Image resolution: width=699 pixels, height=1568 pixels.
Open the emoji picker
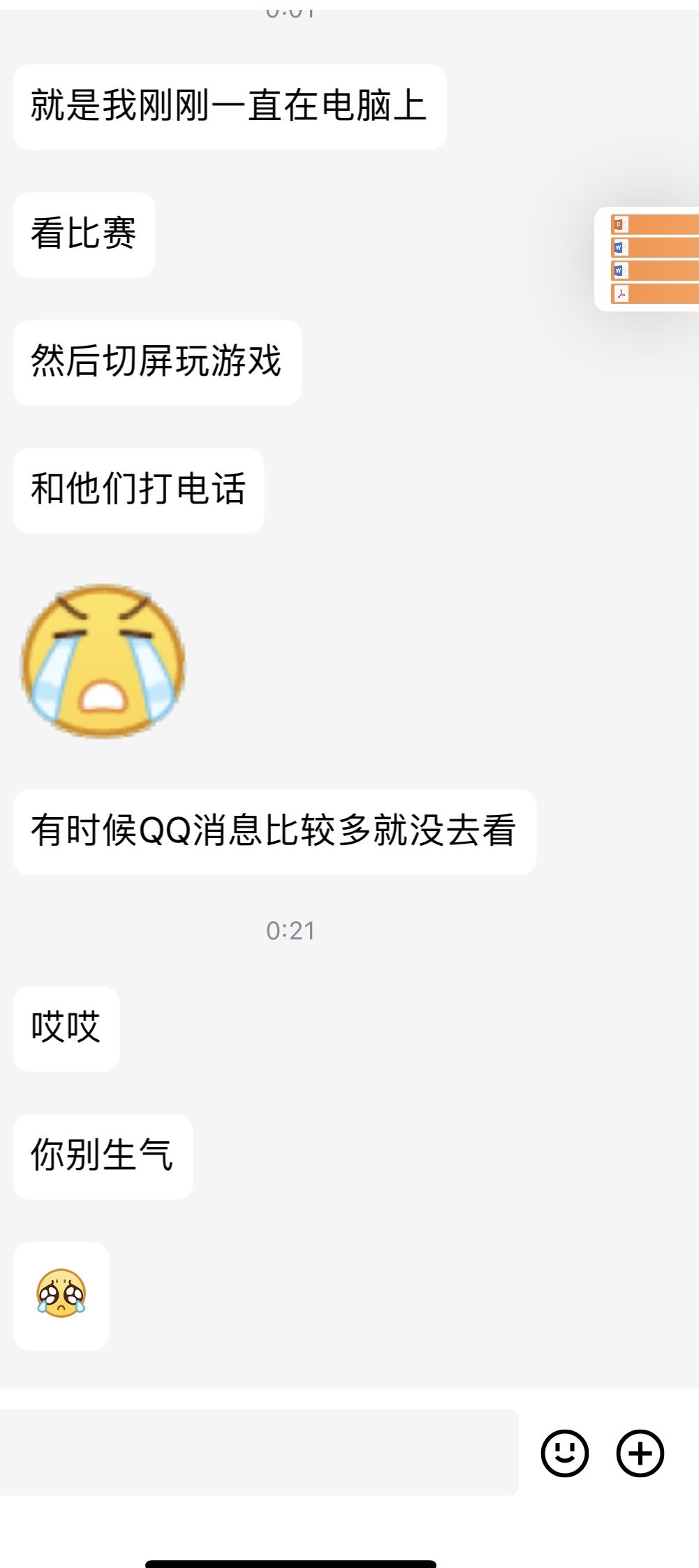pos(564,1453)
